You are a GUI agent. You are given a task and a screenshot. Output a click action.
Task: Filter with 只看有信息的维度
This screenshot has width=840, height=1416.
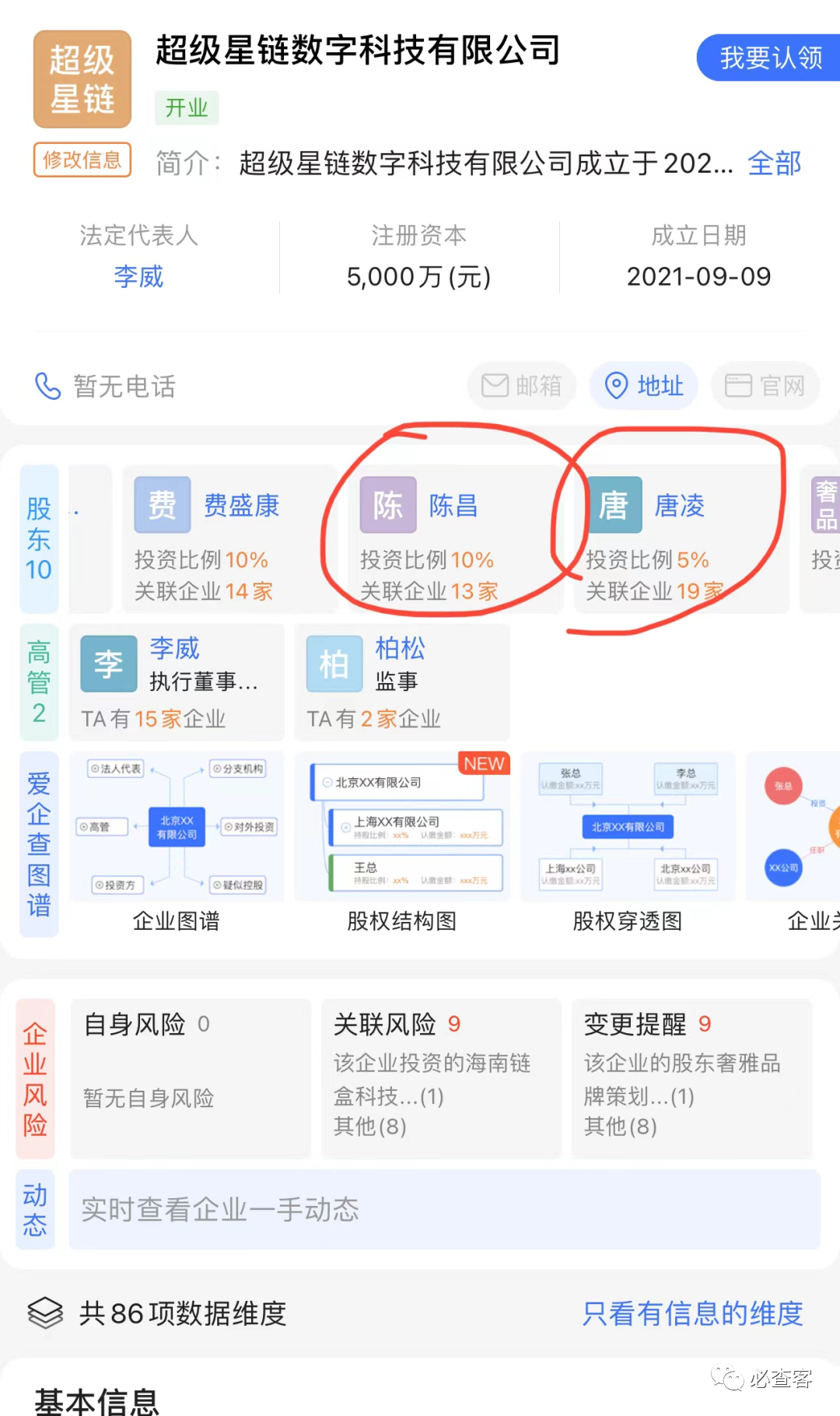click(692, 1313)
